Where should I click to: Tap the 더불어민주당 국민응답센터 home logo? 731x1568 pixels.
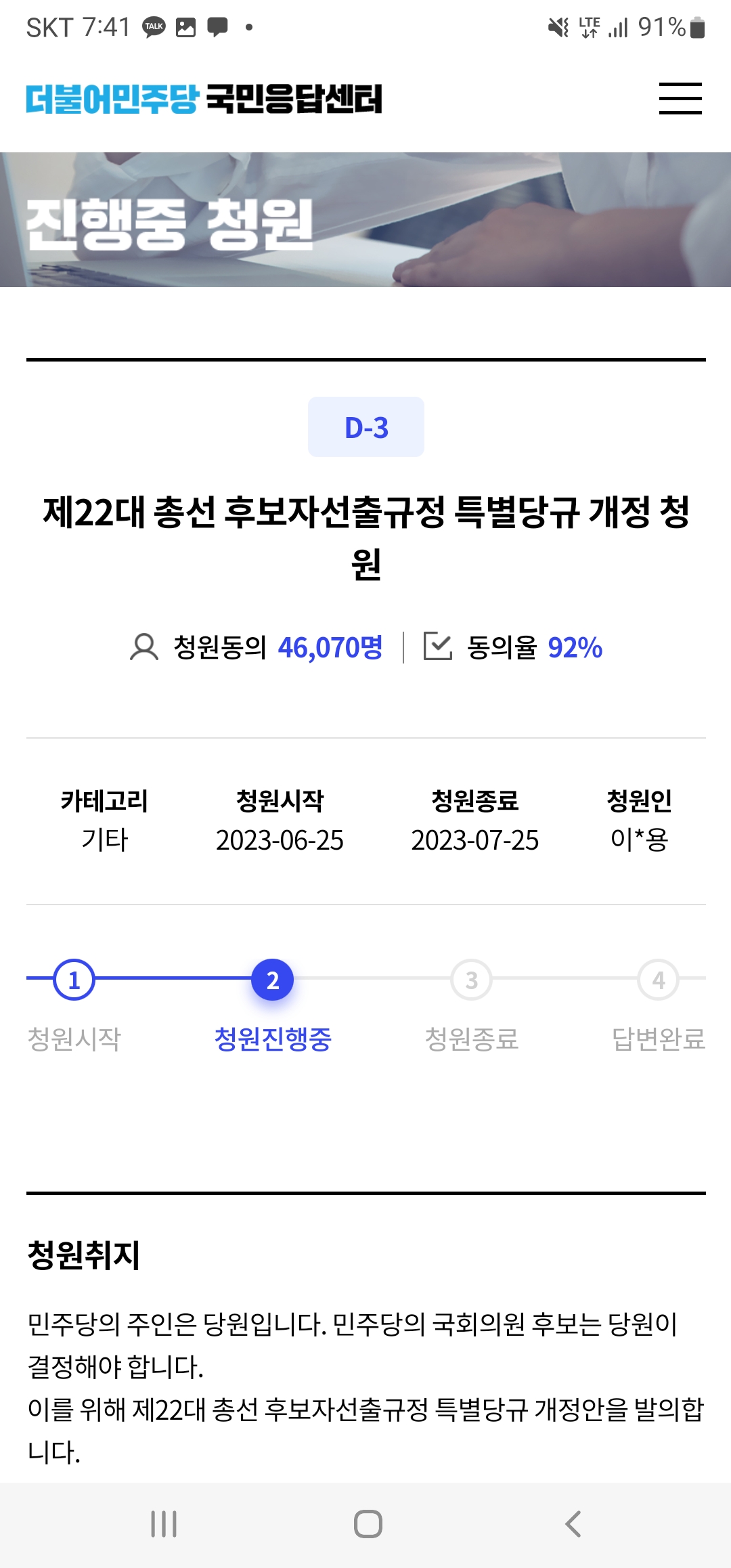[x=204, y=99]
